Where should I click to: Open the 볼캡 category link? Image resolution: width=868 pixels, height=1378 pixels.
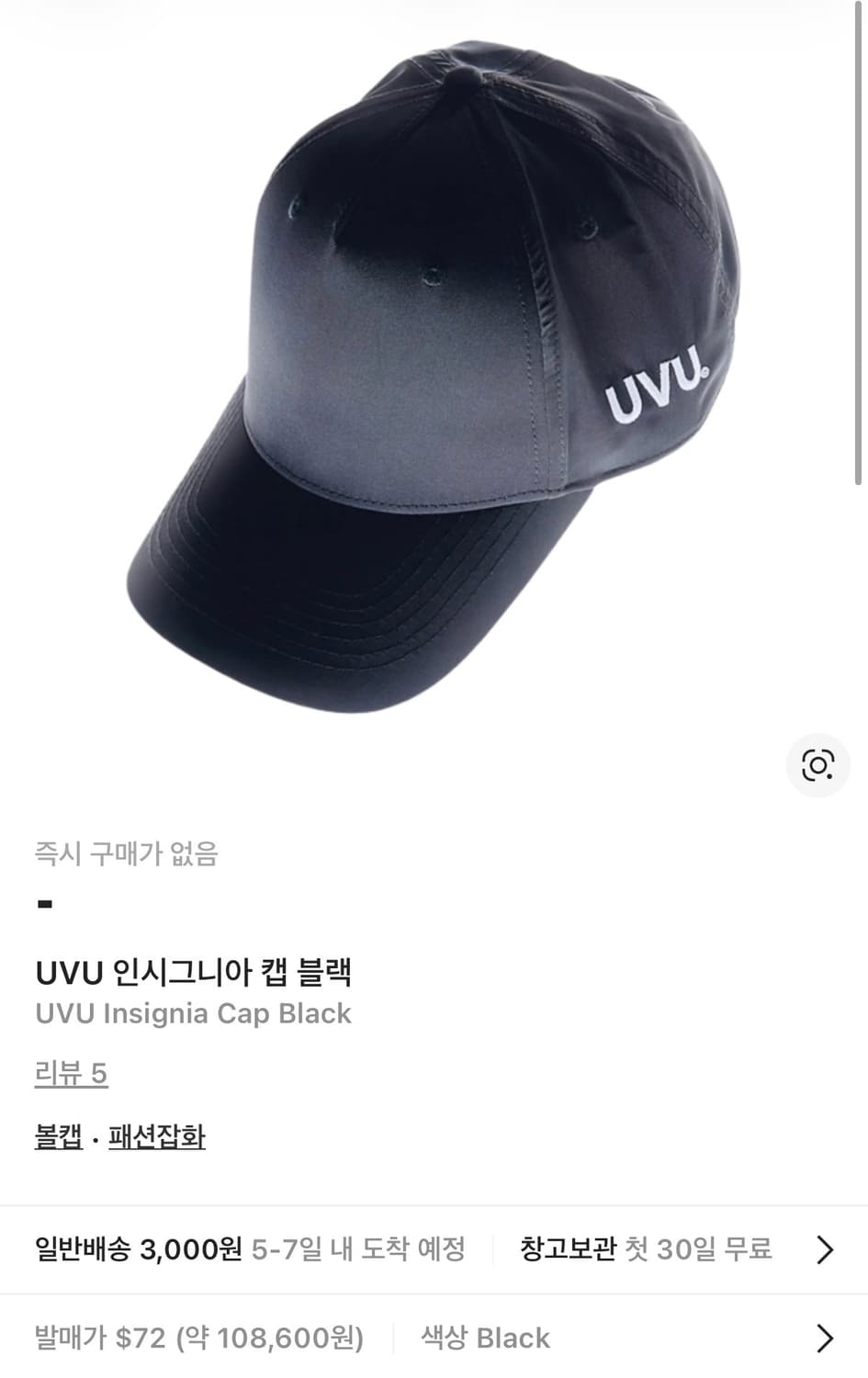click(61, 1137)
